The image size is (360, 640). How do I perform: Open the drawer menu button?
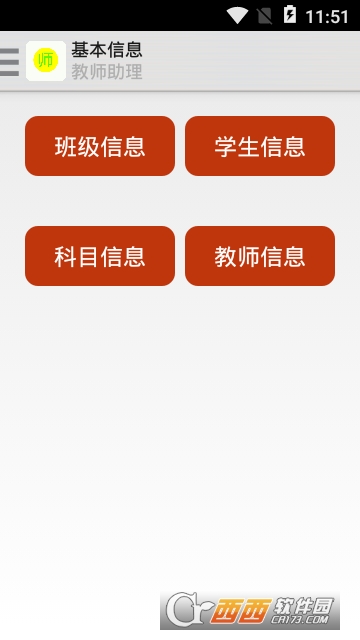(9, 62)
